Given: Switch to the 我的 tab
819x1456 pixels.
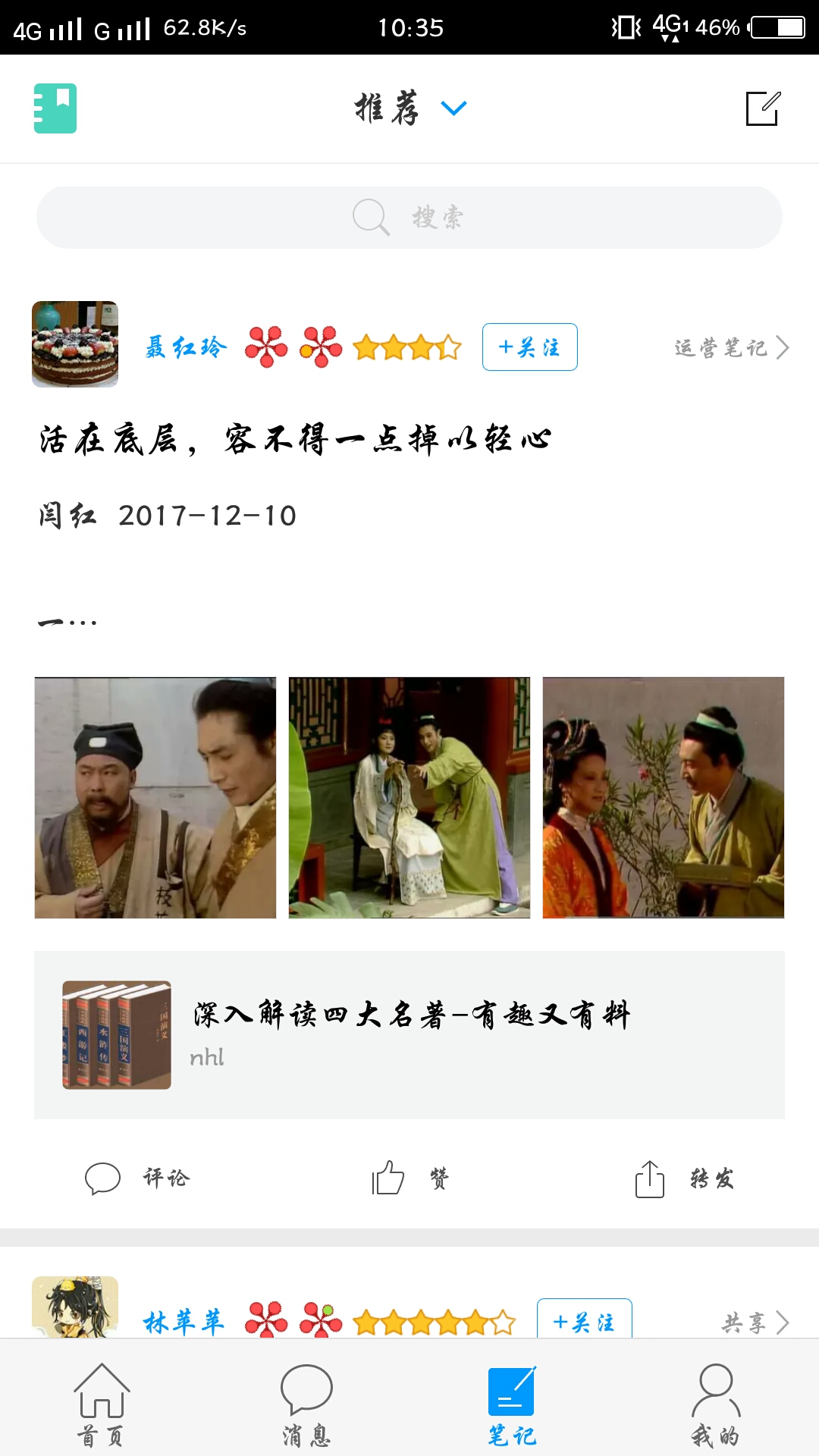Looking at the screenshot, I should click(715, 1405).
